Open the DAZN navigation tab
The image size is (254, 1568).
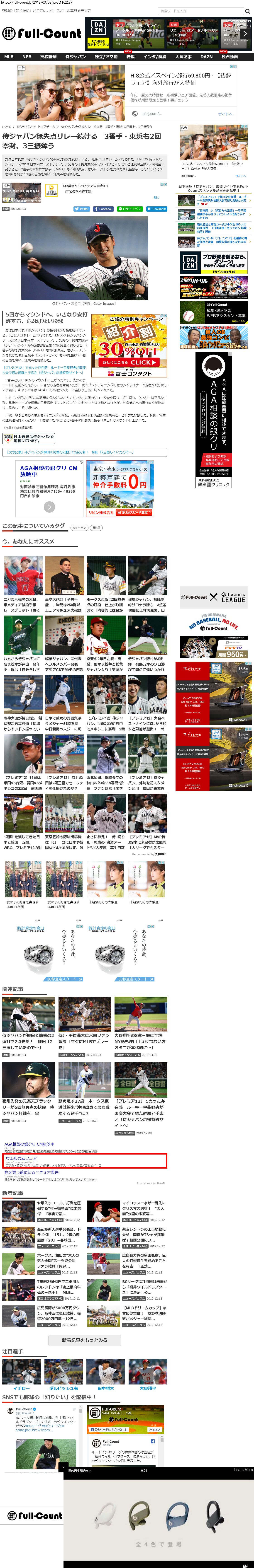(207, 57)
